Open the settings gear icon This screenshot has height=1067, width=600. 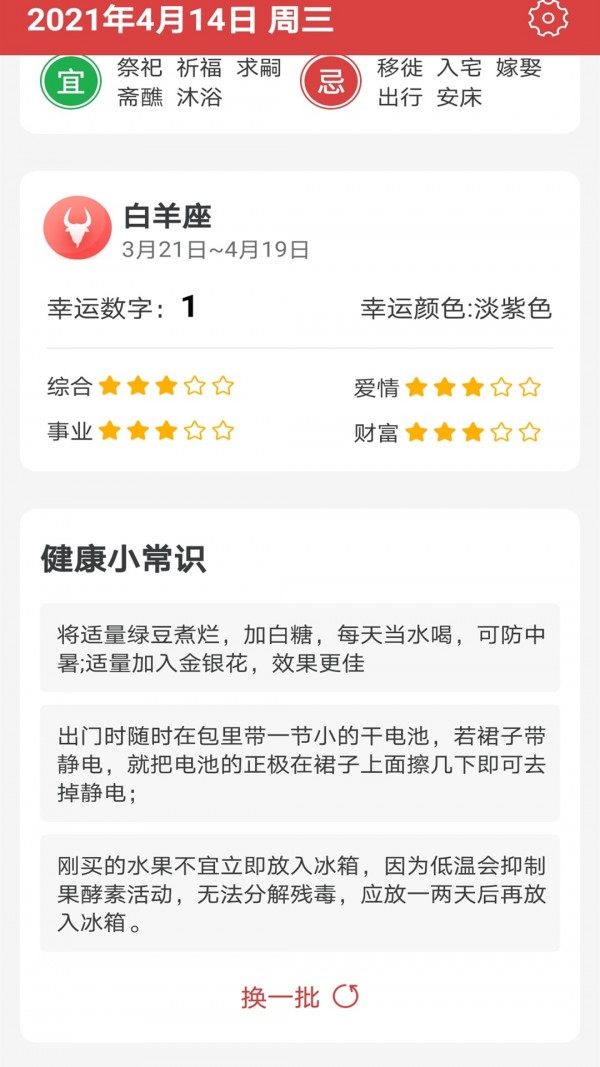(x=547, y=19)
